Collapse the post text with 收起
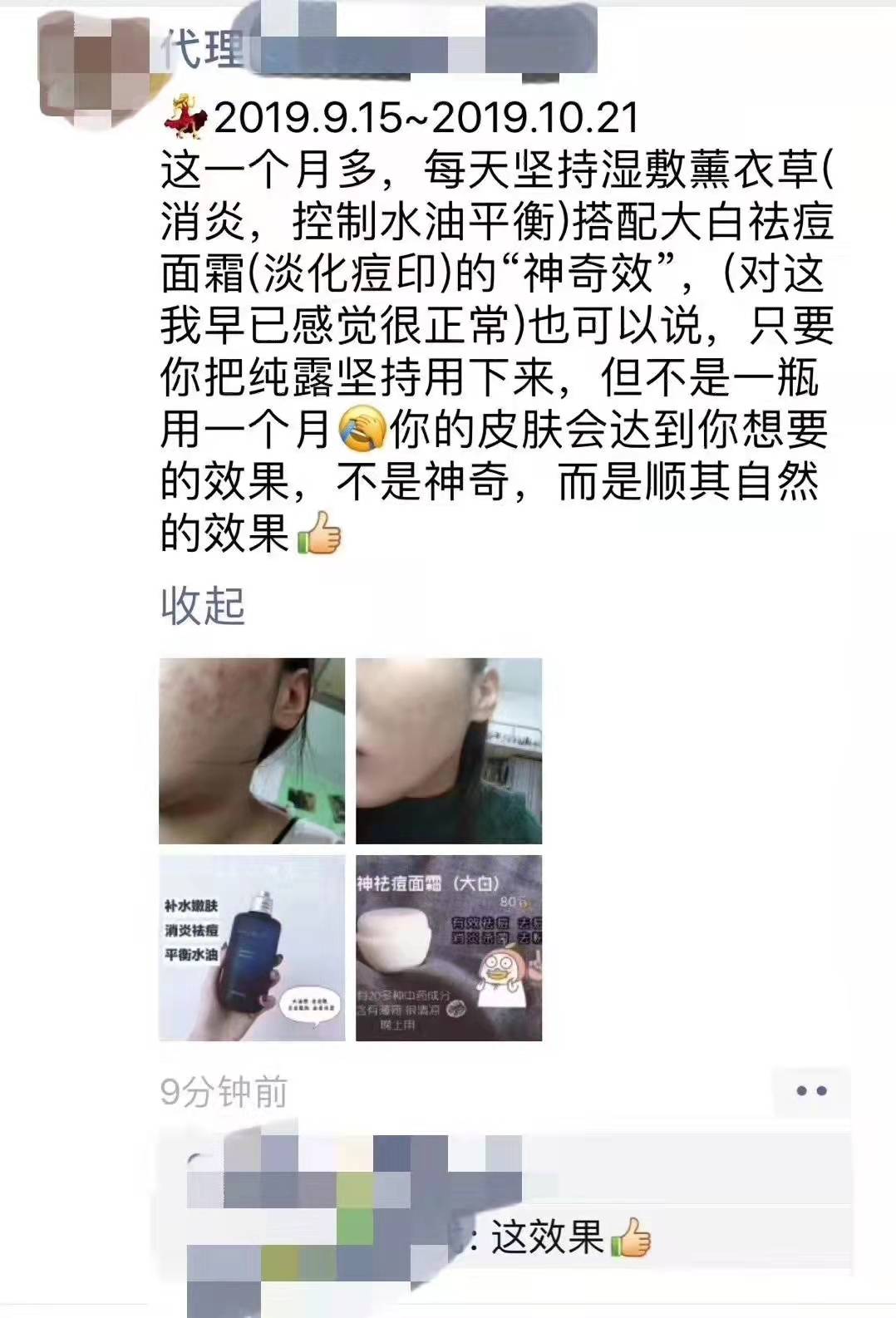This screenshot has width=896, height=1318. [202, 606]
